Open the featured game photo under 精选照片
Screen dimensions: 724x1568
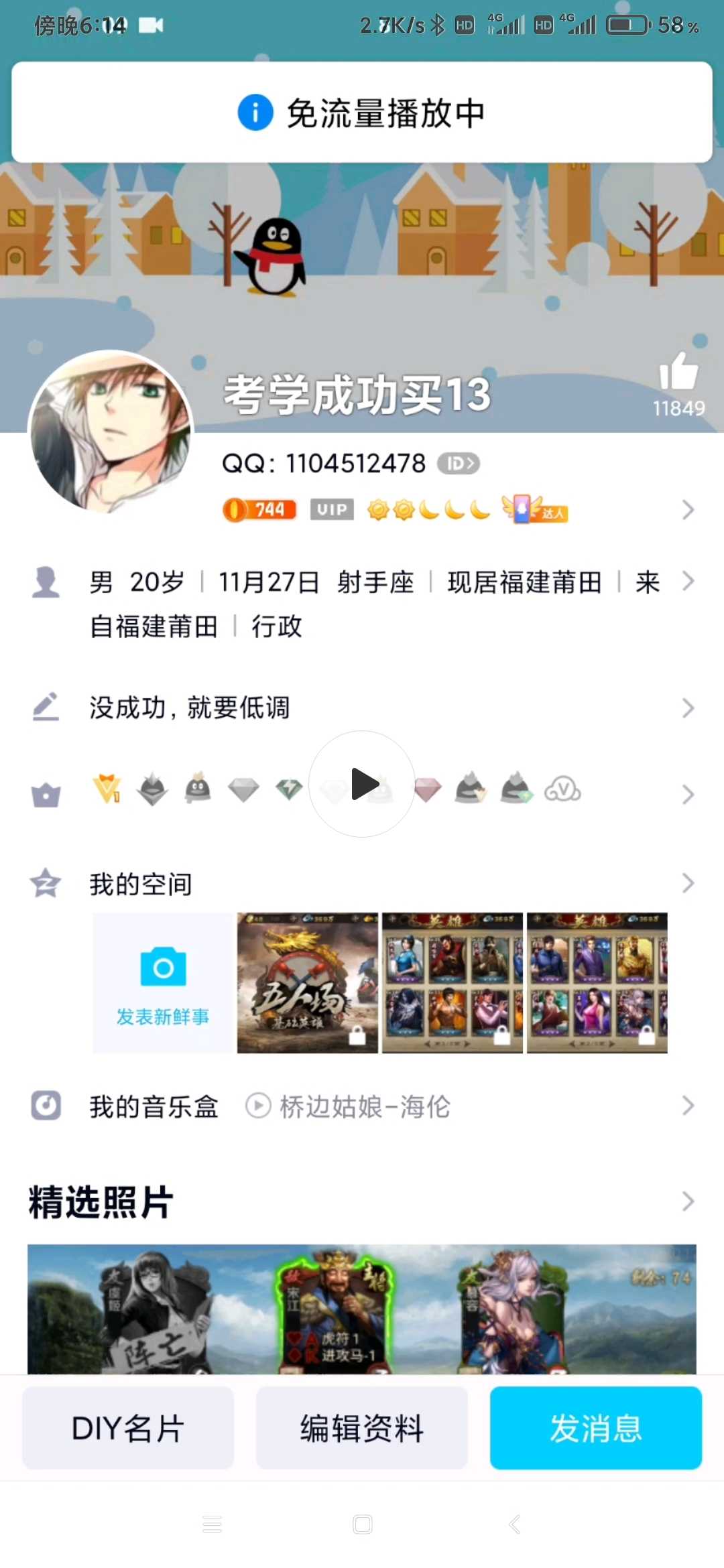[x=362, y=1309]
